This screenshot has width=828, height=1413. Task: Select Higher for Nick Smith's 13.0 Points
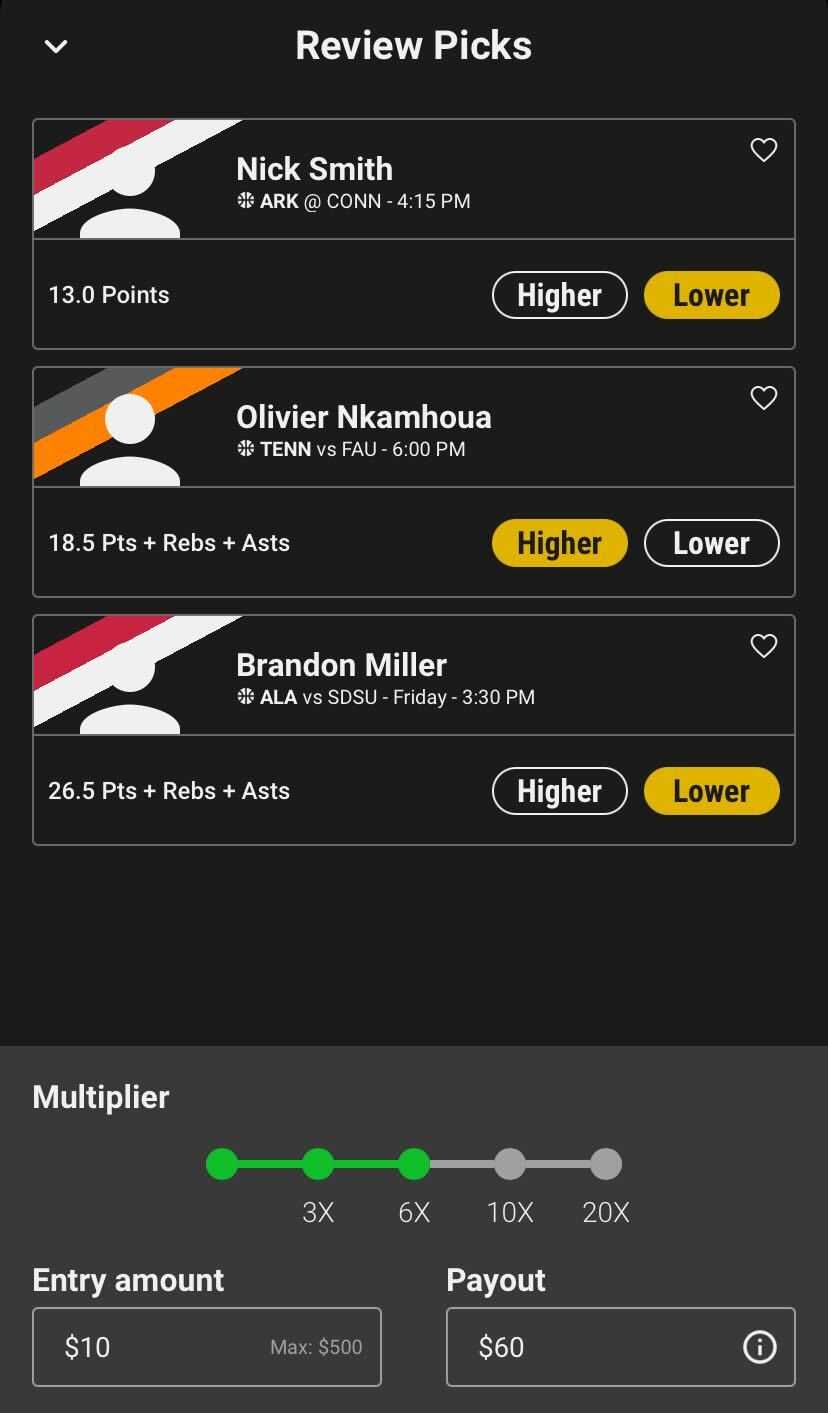[x=560, y=295]
